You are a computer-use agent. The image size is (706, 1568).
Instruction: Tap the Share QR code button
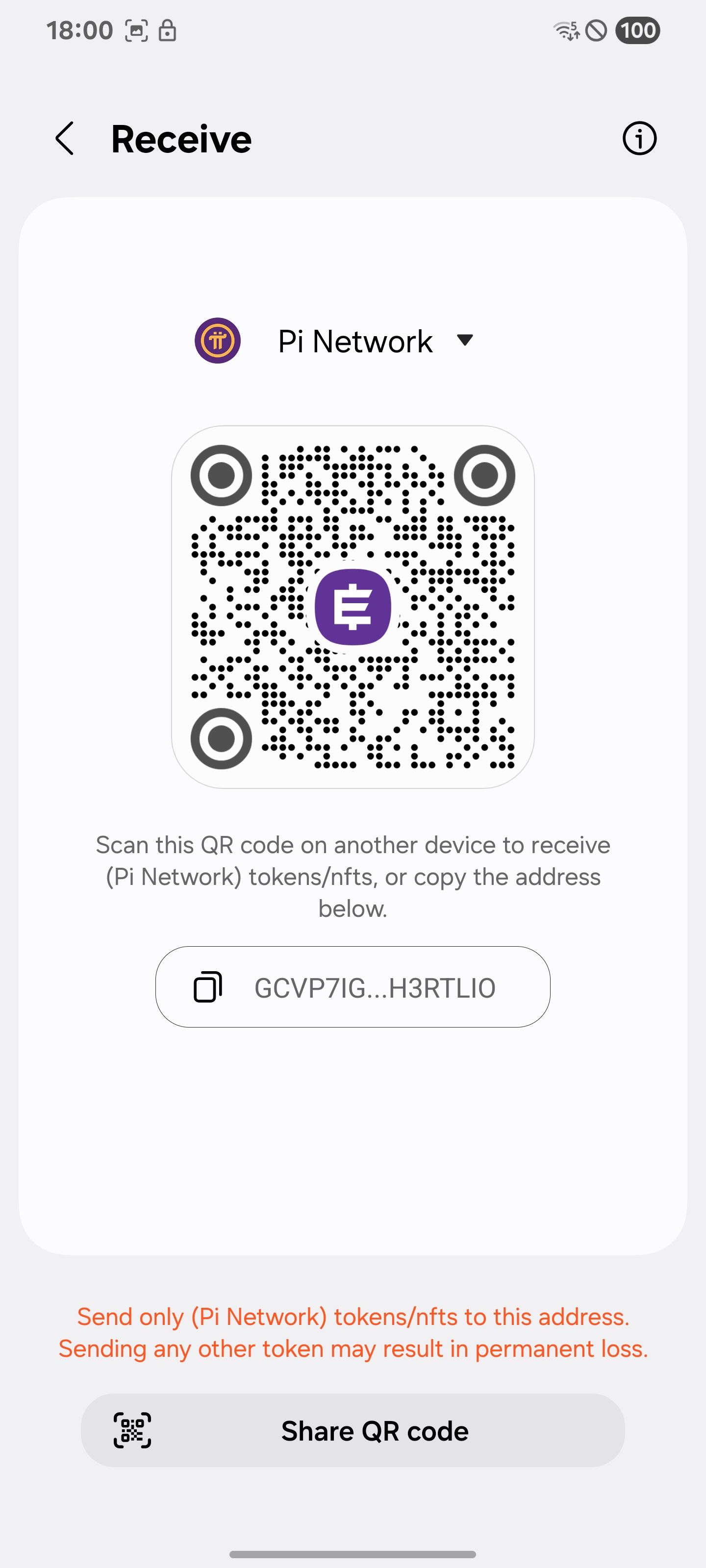pos(353,1430)
